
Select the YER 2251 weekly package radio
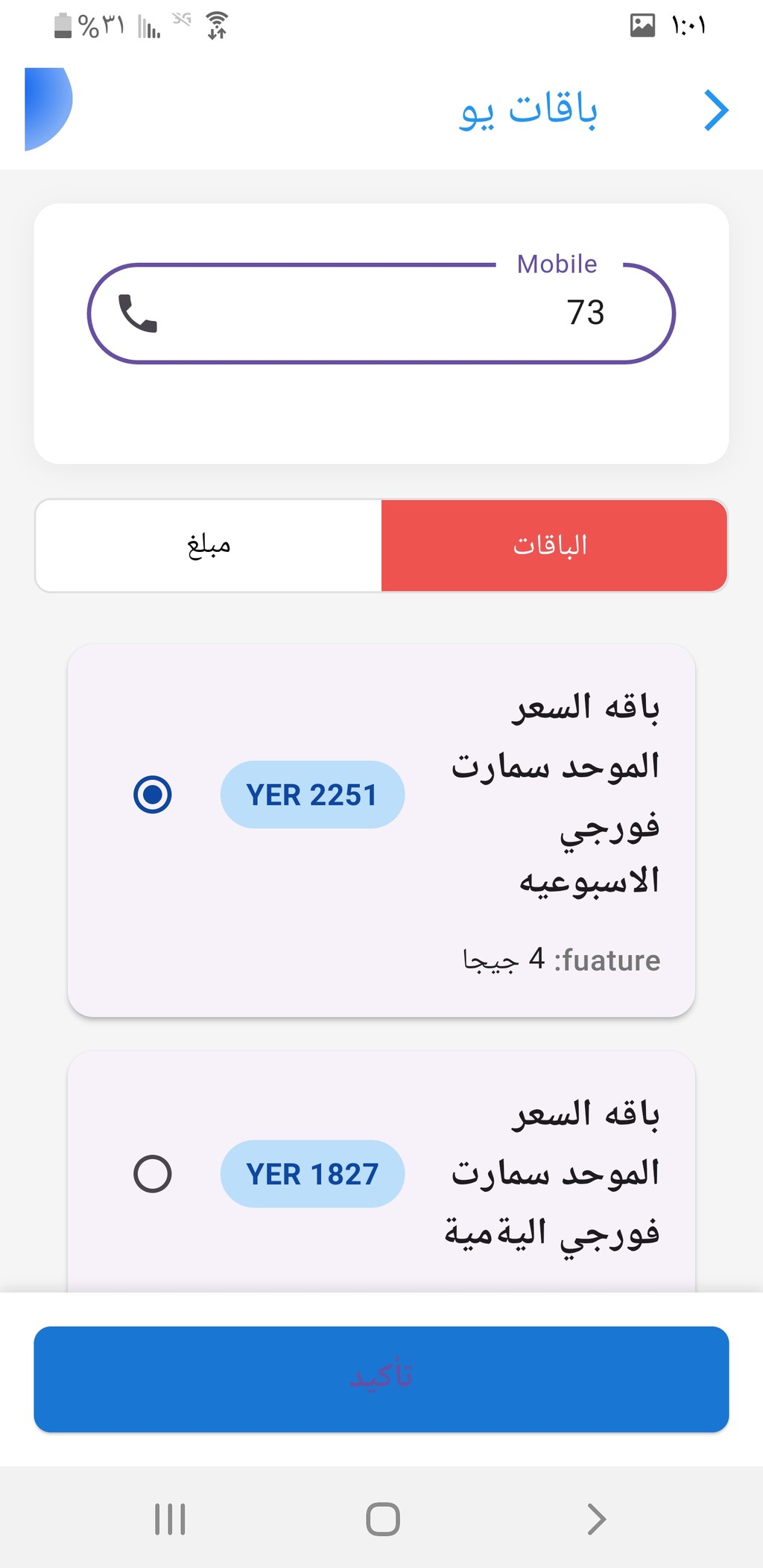coord(153,794)
